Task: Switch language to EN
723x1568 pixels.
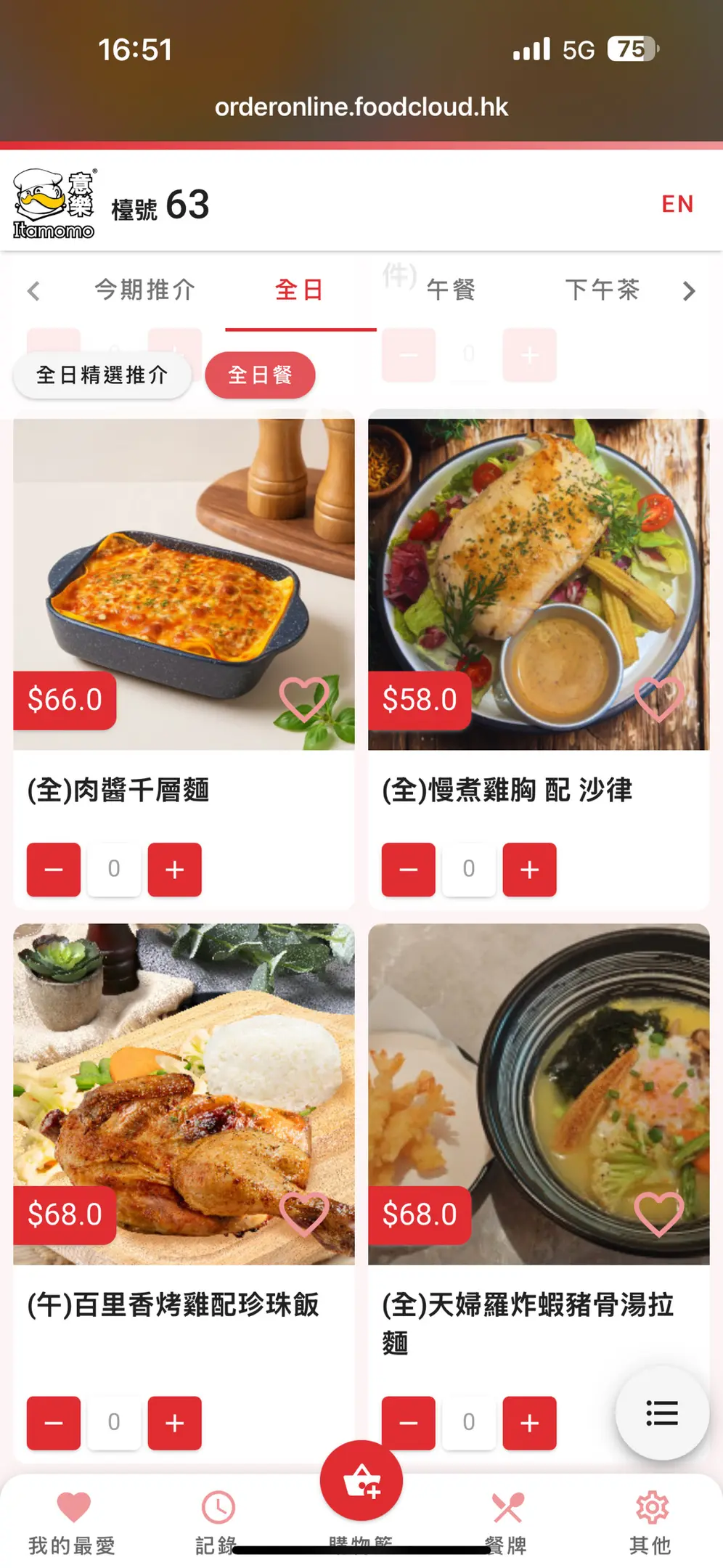Action: click(677, 204)
